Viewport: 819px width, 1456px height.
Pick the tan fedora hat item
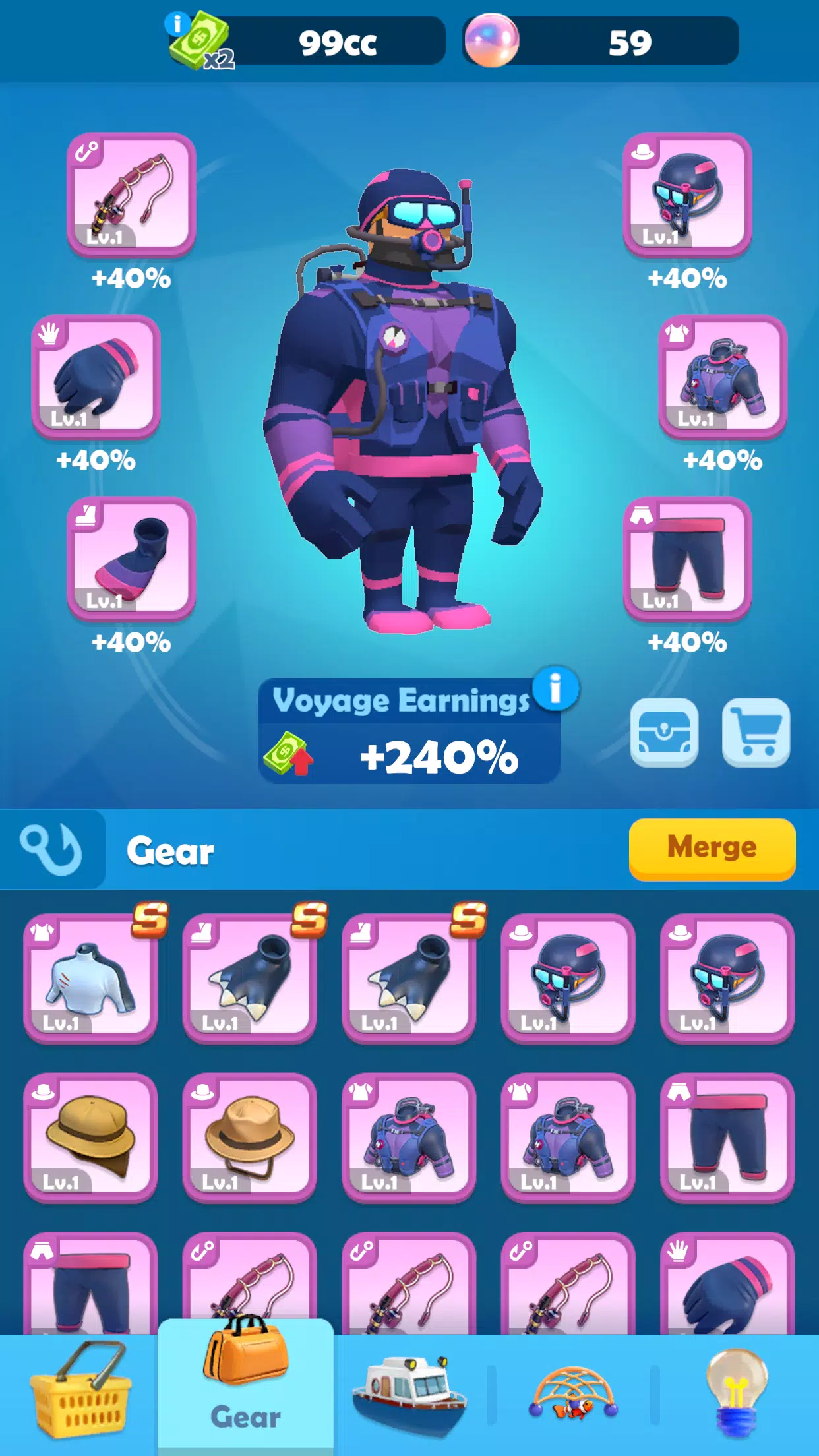pos(249,1137)
